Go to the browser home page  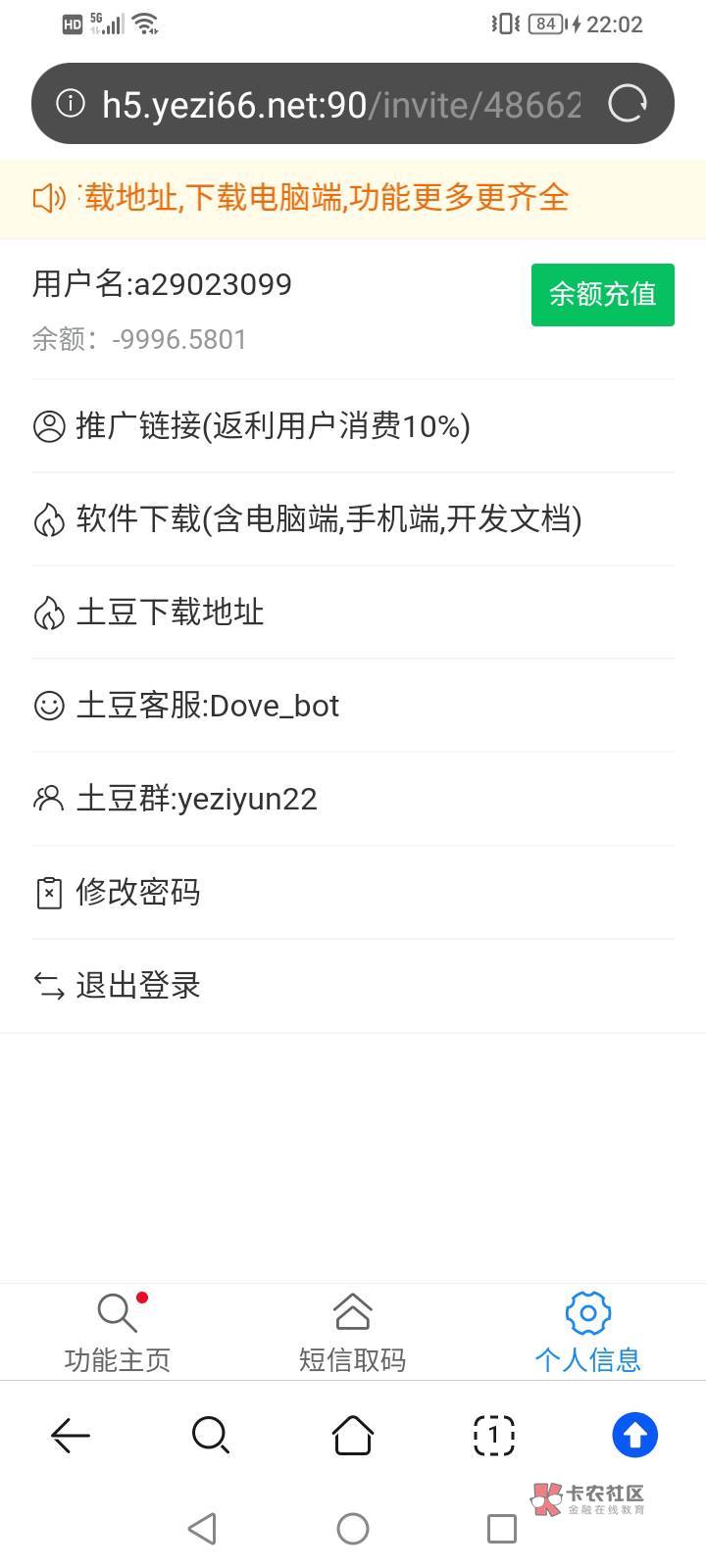pos(353,1436)
